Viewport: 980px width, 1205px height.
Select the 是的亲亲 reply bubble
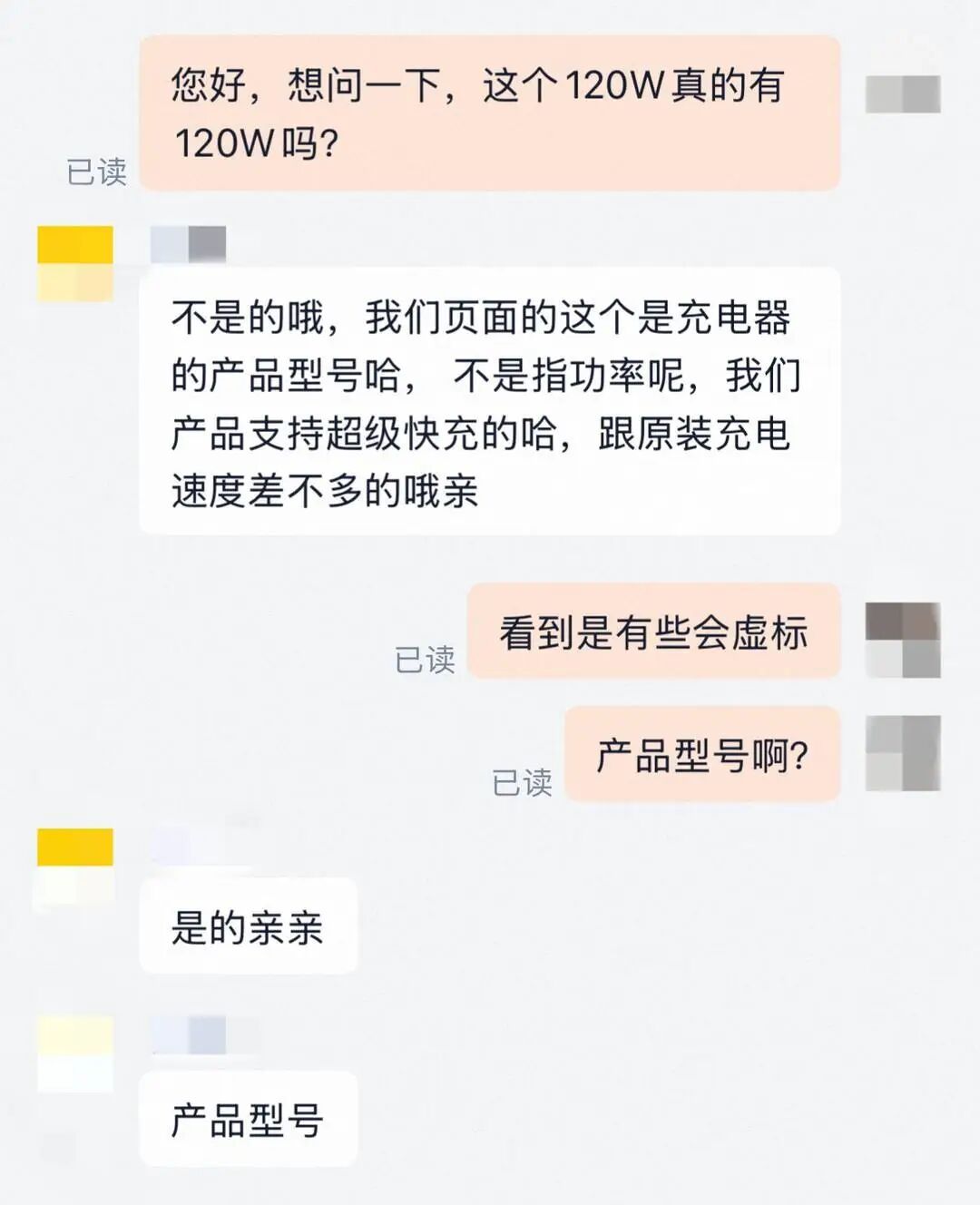[248, 926]
